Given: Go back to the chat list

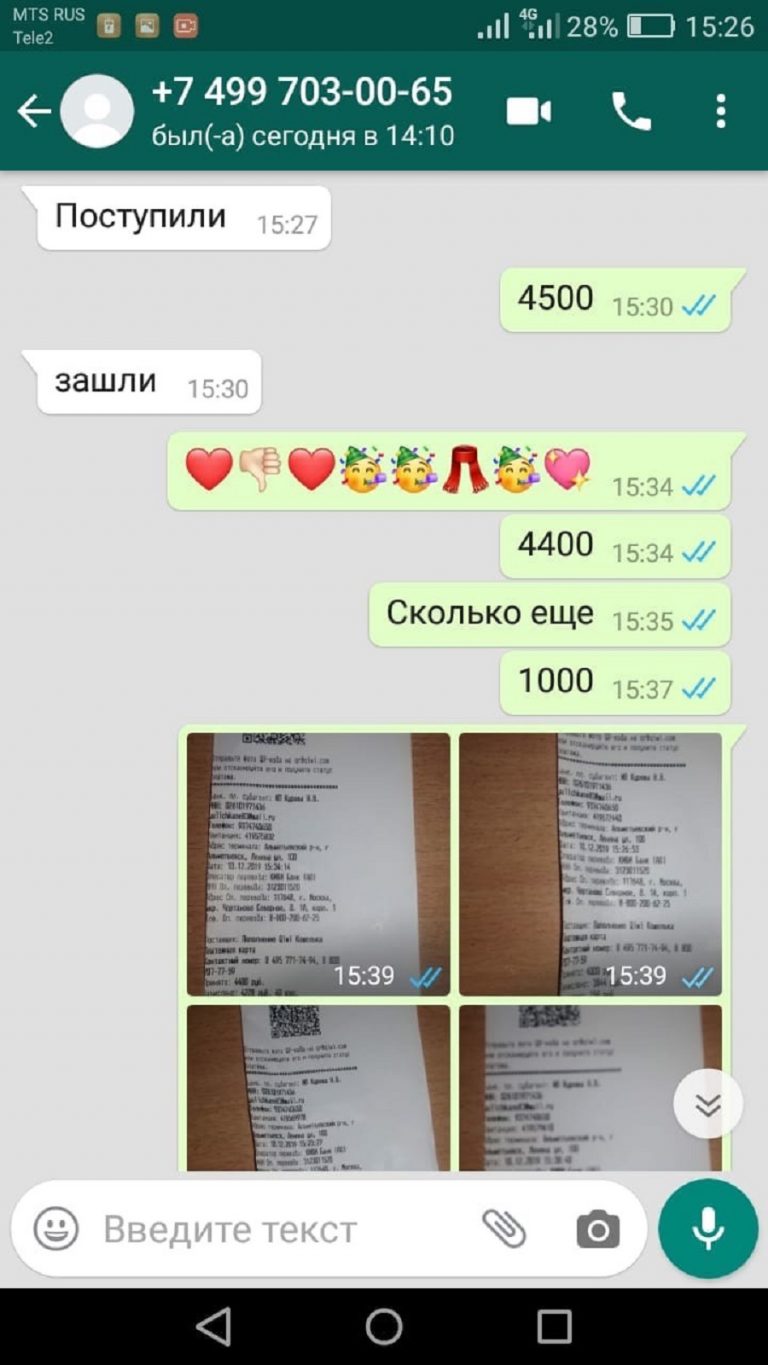Looking at the screenshot, I should (34, 111).
